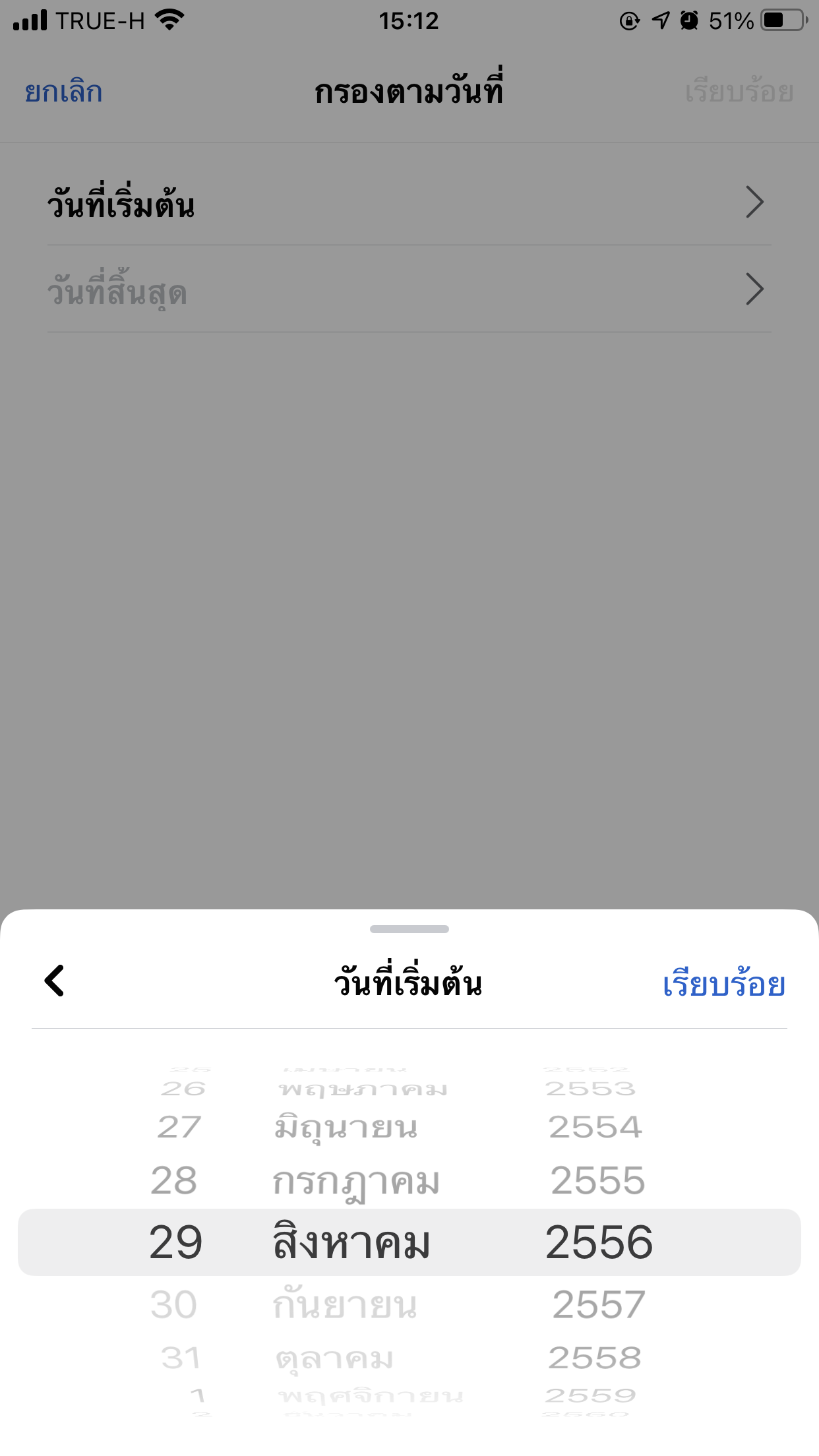
Task: Select day 27 in the picker
Action: 179,1127
